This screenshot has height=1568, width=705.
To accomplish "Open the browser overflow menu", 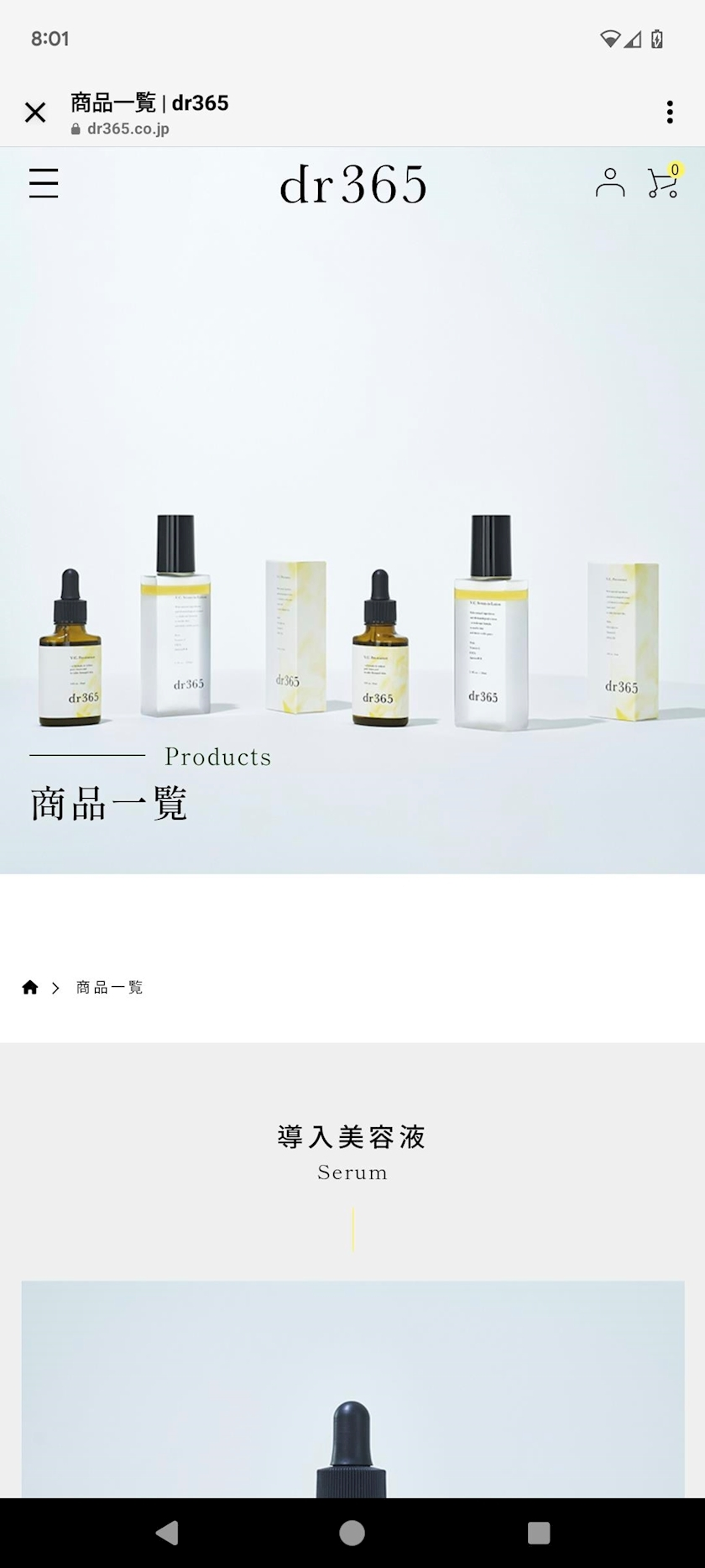I will 669,113.
